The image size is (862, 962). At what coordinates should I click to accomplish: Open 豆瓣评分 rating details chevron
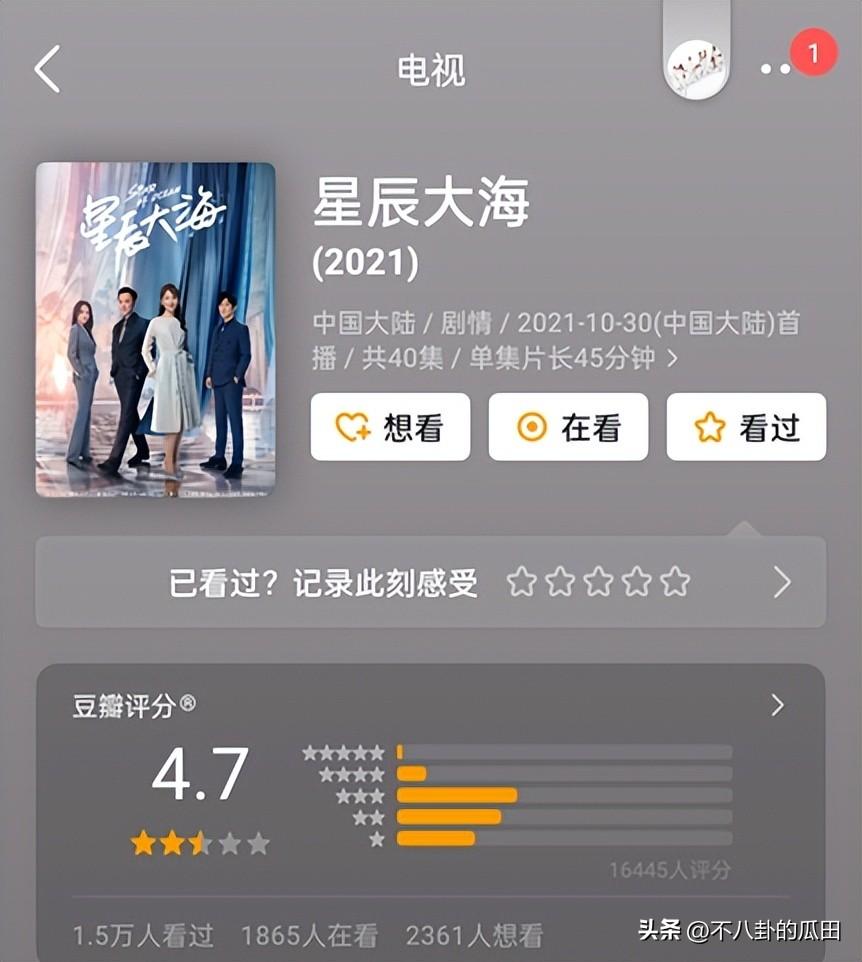778,706
